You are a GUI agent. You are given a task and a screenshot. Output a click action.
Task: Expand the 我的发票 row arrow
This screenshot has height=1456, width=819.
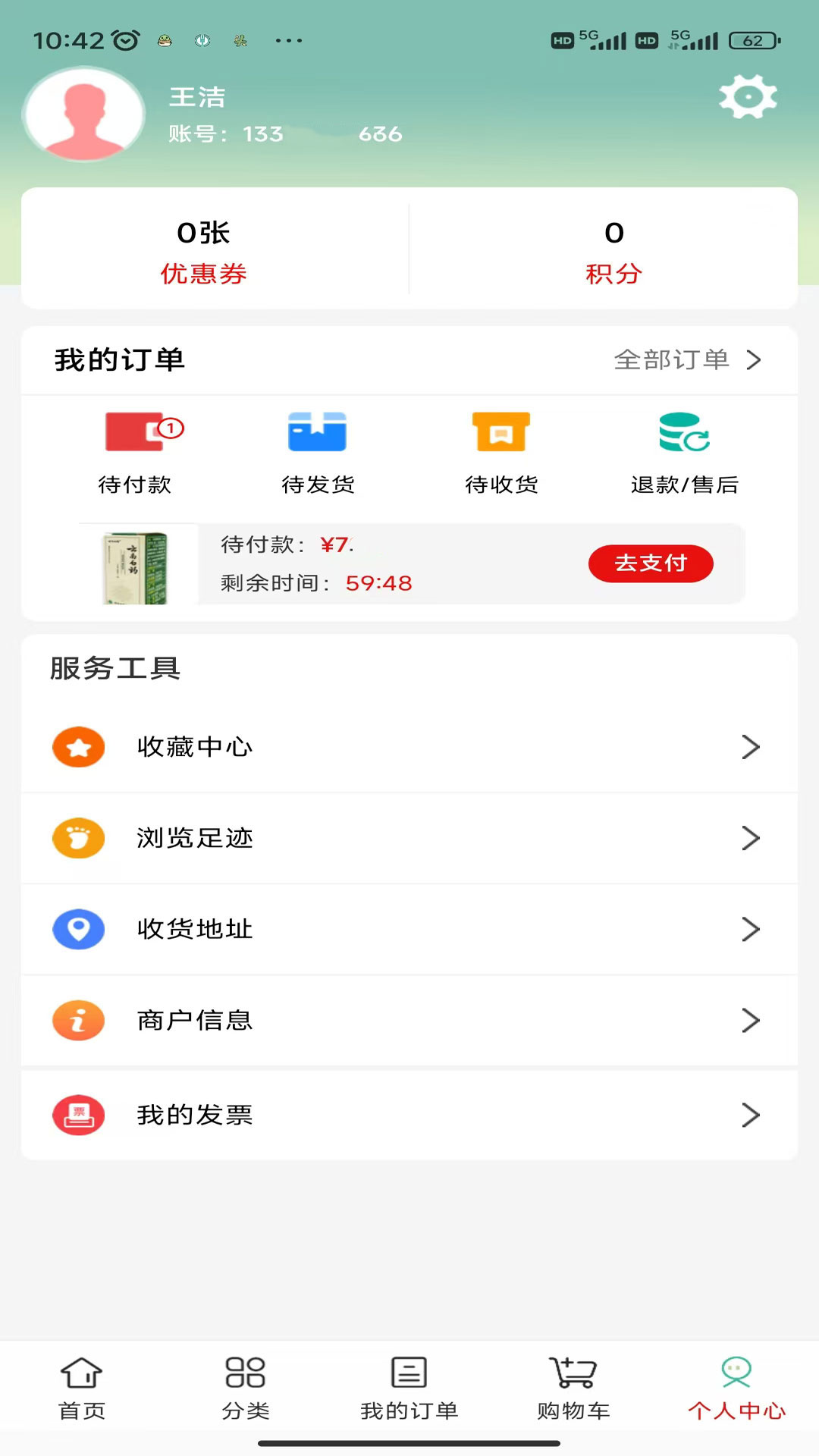[751, 1115]
